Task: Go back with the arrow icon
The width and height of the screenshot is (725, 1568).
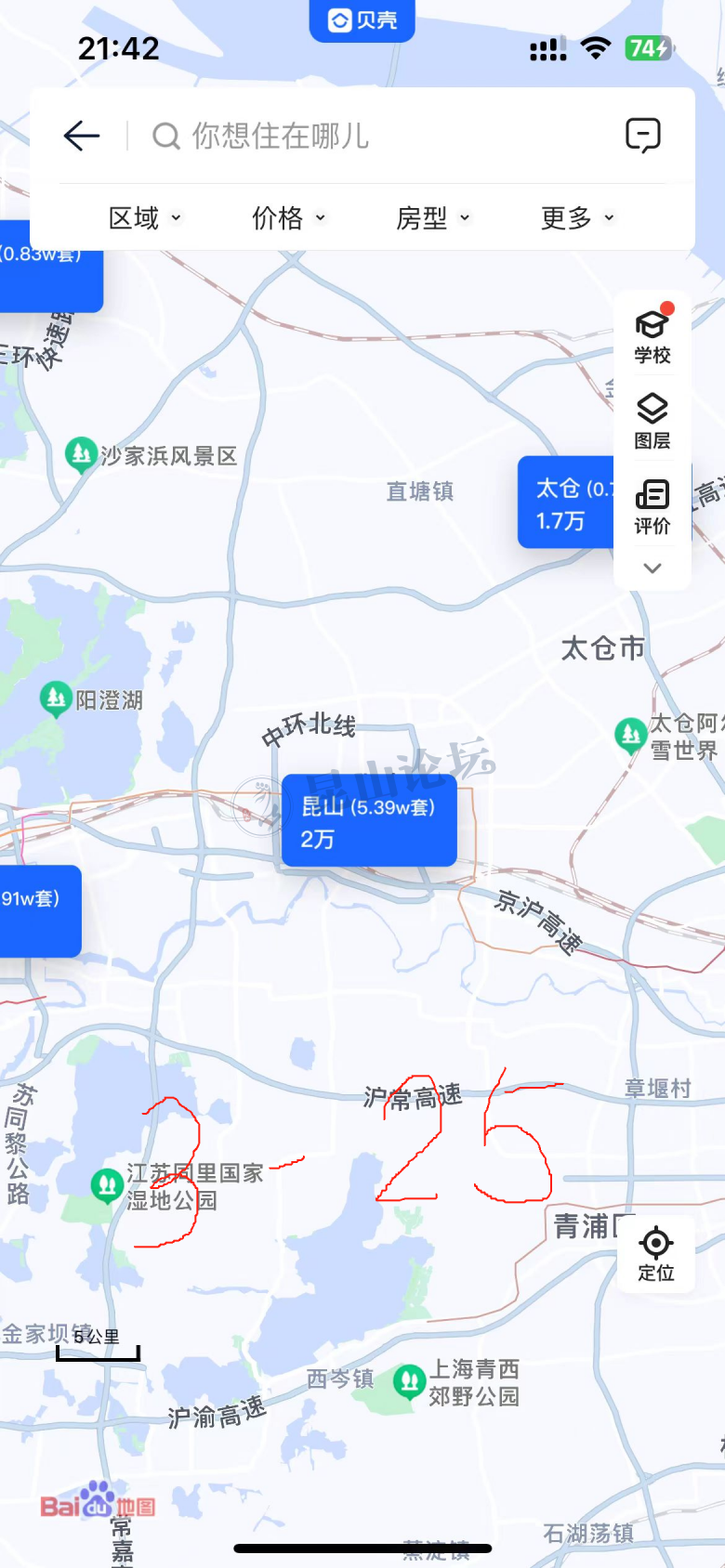Action: coord(82,136)
